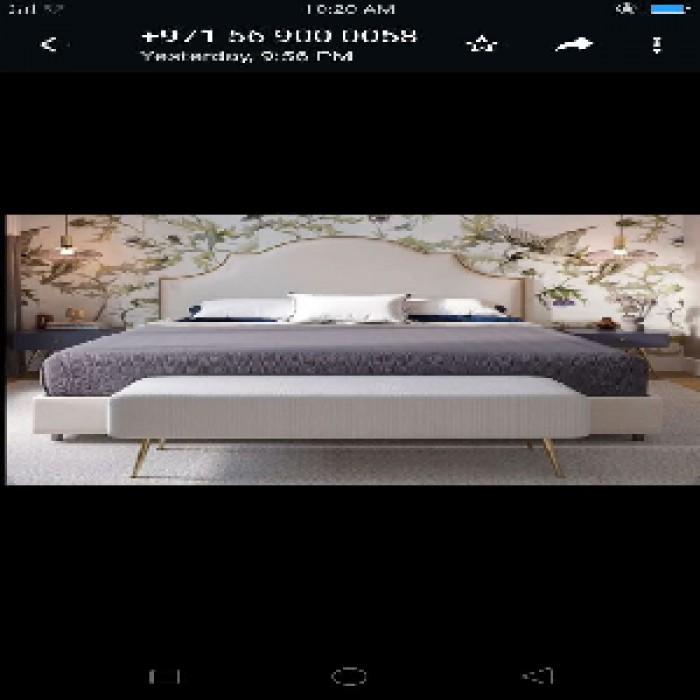The height and width of the screenshot is (700, 700).
Task: Tap the system back button
Action: [x=537, y=677]
